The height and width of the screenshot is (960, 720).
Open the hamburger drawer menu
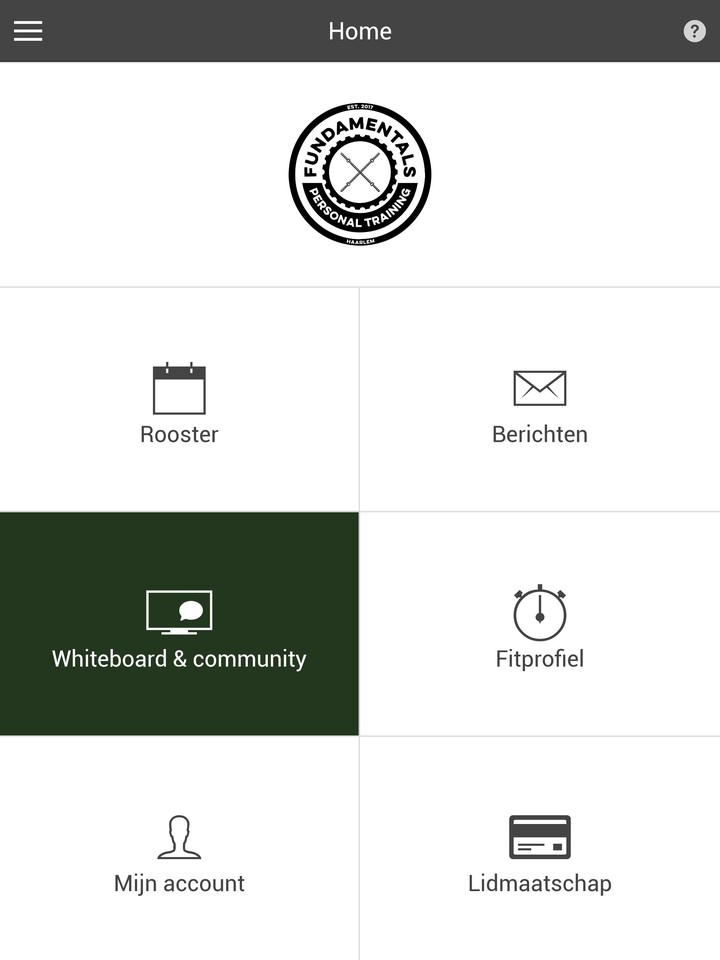point(28,31)
